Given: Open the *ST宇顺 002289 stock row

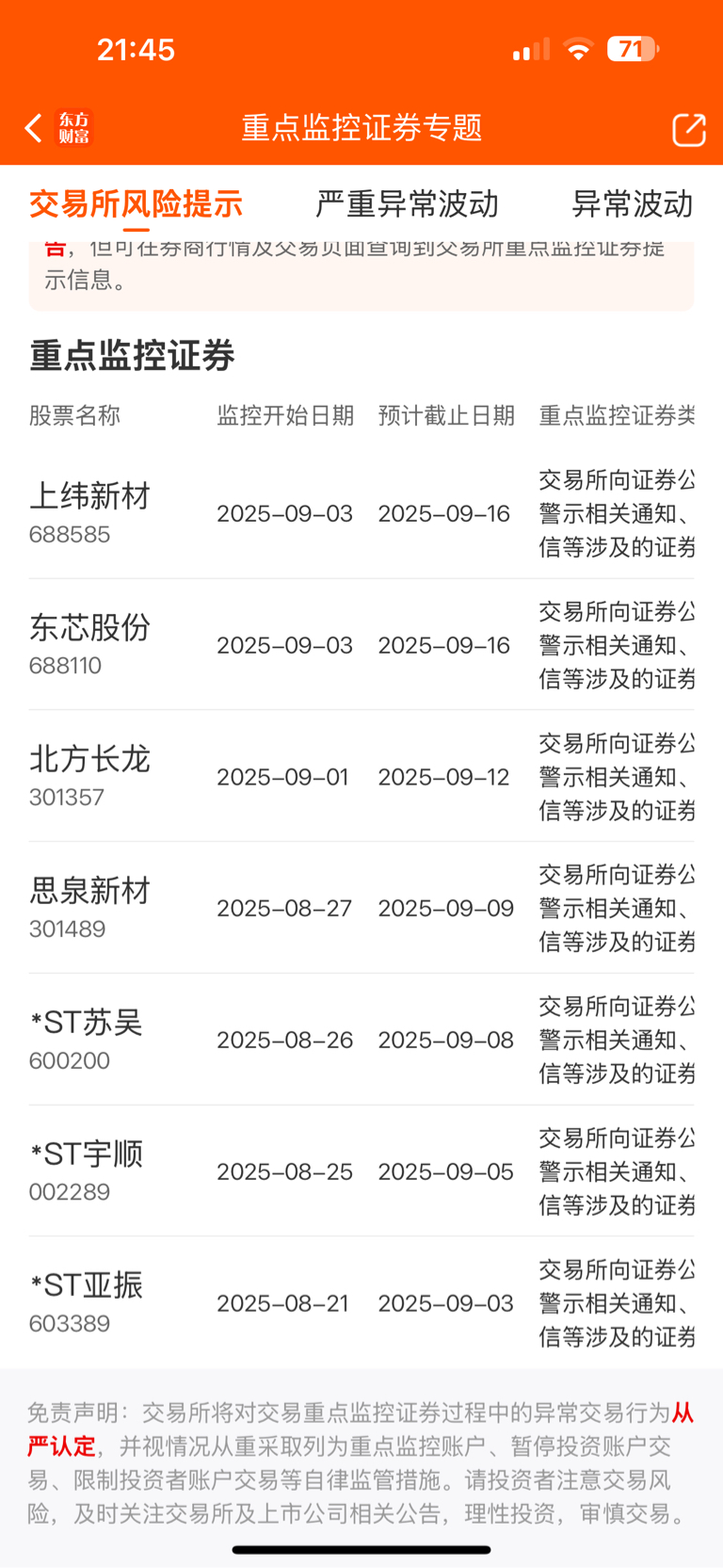Looking at the screenshot, I should [x=361, y=1172].
